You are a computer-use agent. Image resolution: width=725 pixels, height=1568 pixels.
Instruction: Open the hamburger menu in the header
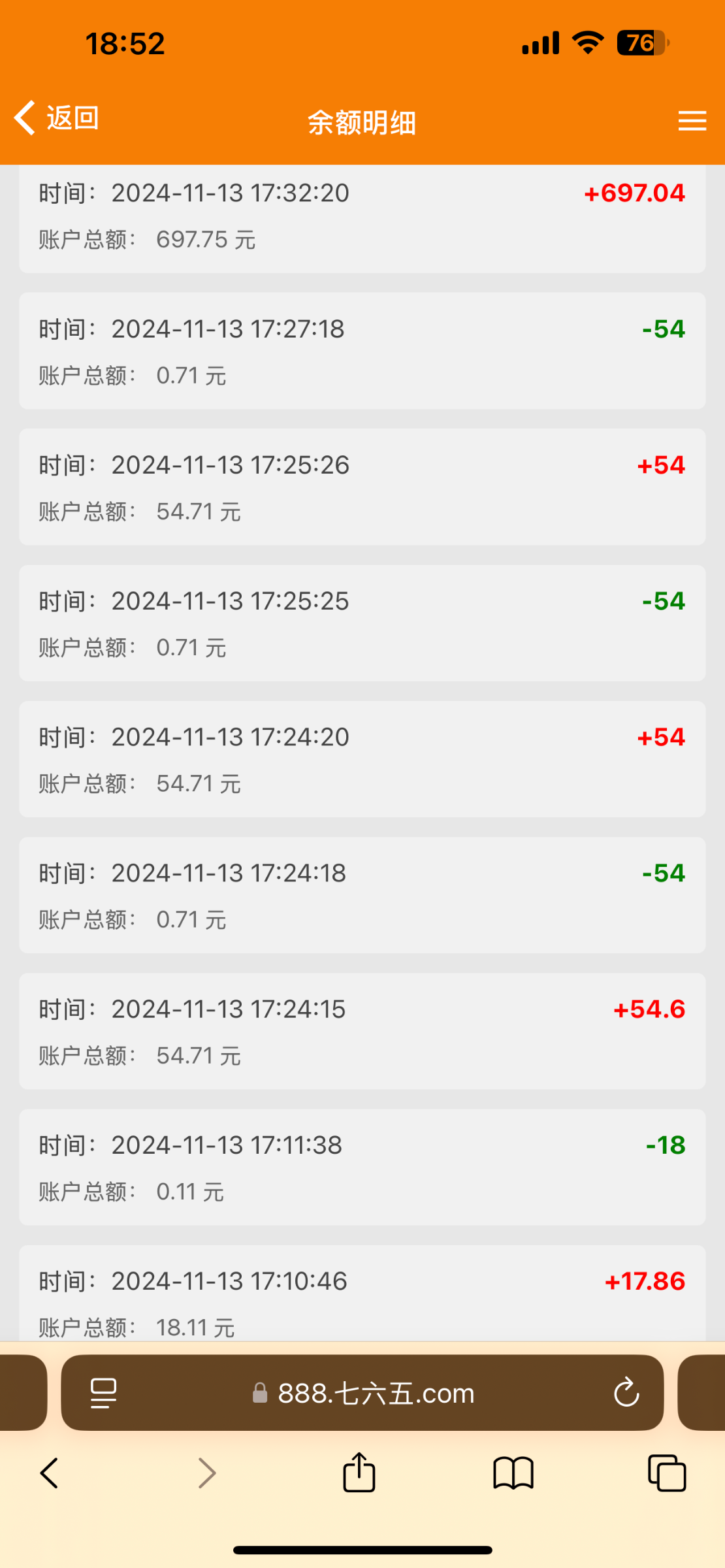[692, 121]
